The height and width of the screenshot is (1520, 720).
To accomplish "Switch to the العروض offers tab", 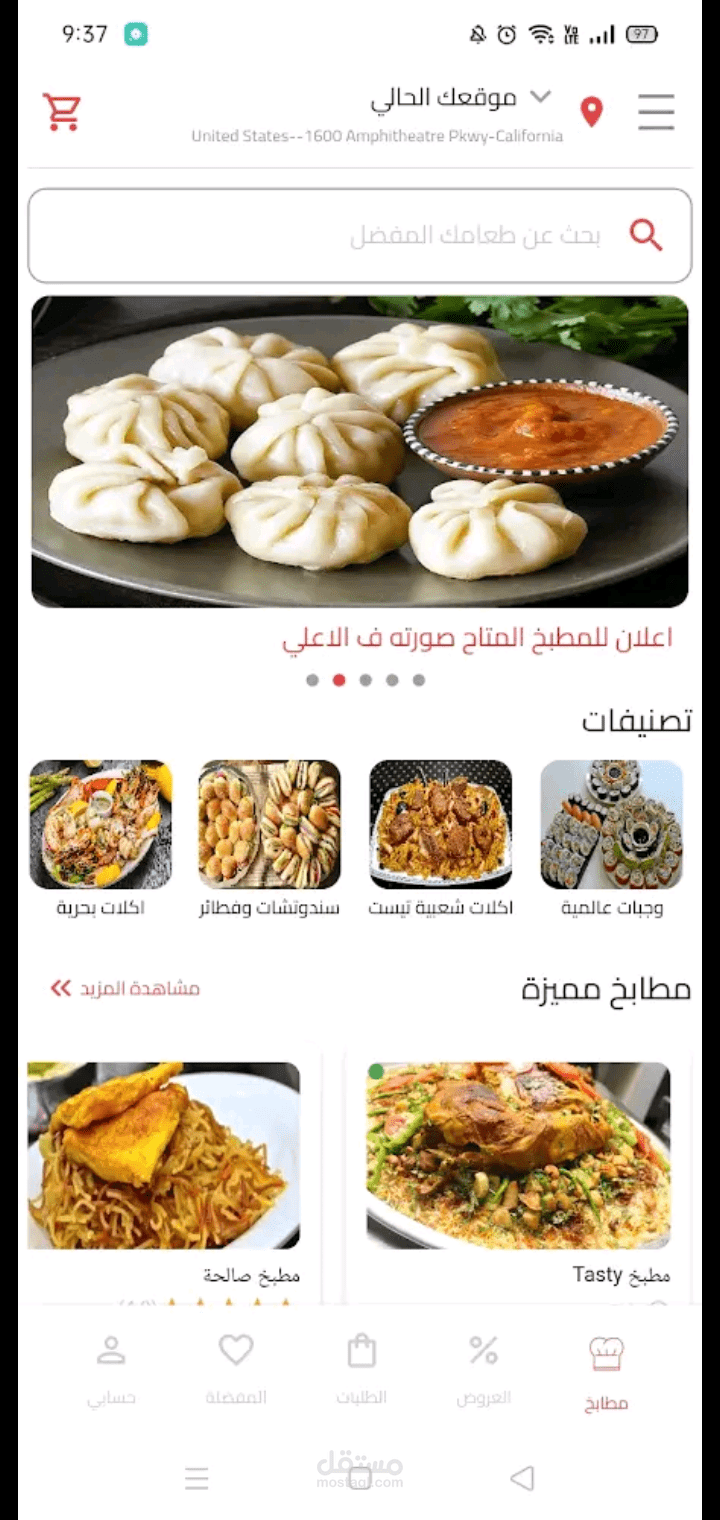I will tap(484, 1370).
